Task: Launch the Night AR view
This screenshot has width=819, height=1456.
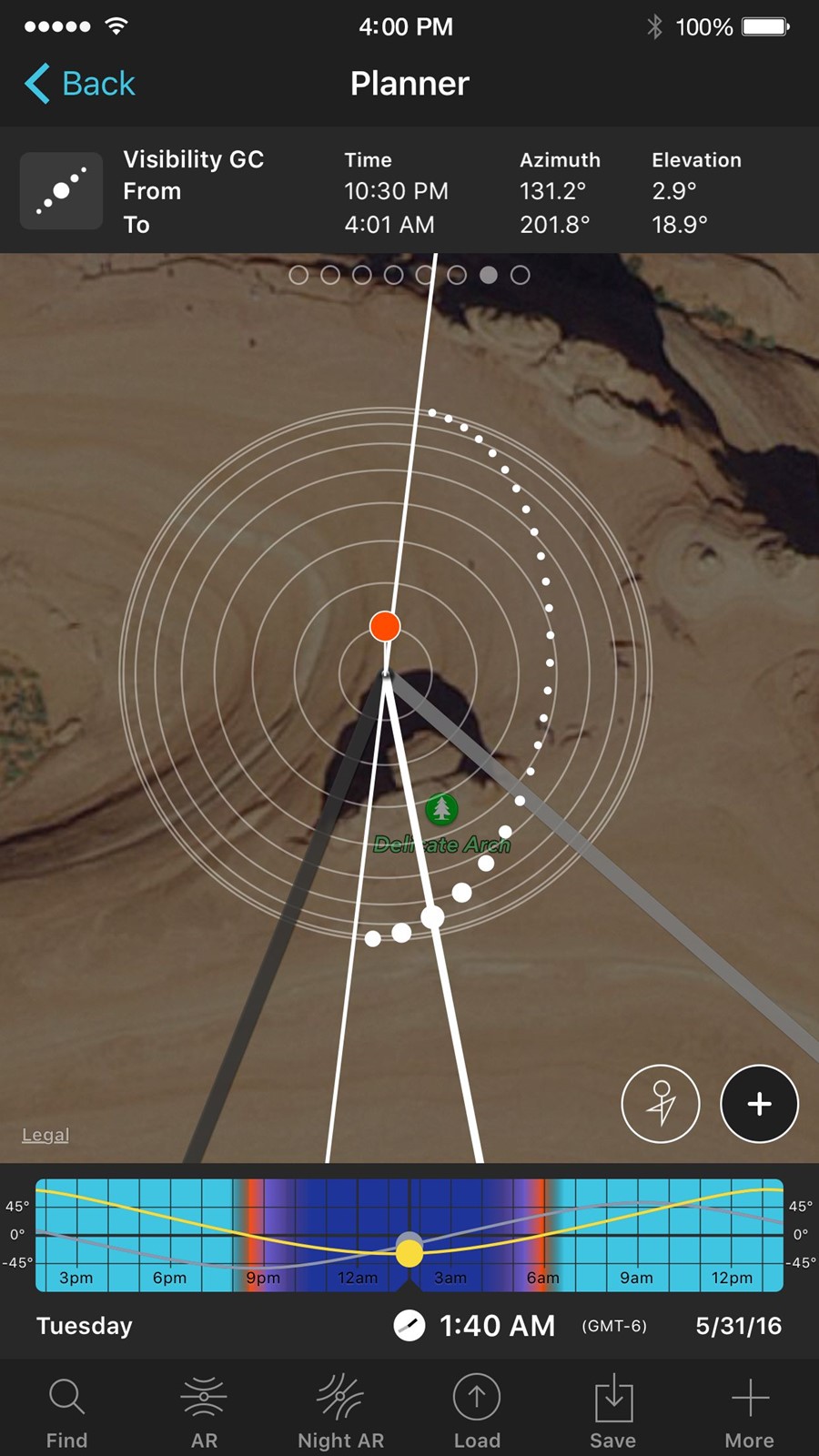Action: [340, 1412]
